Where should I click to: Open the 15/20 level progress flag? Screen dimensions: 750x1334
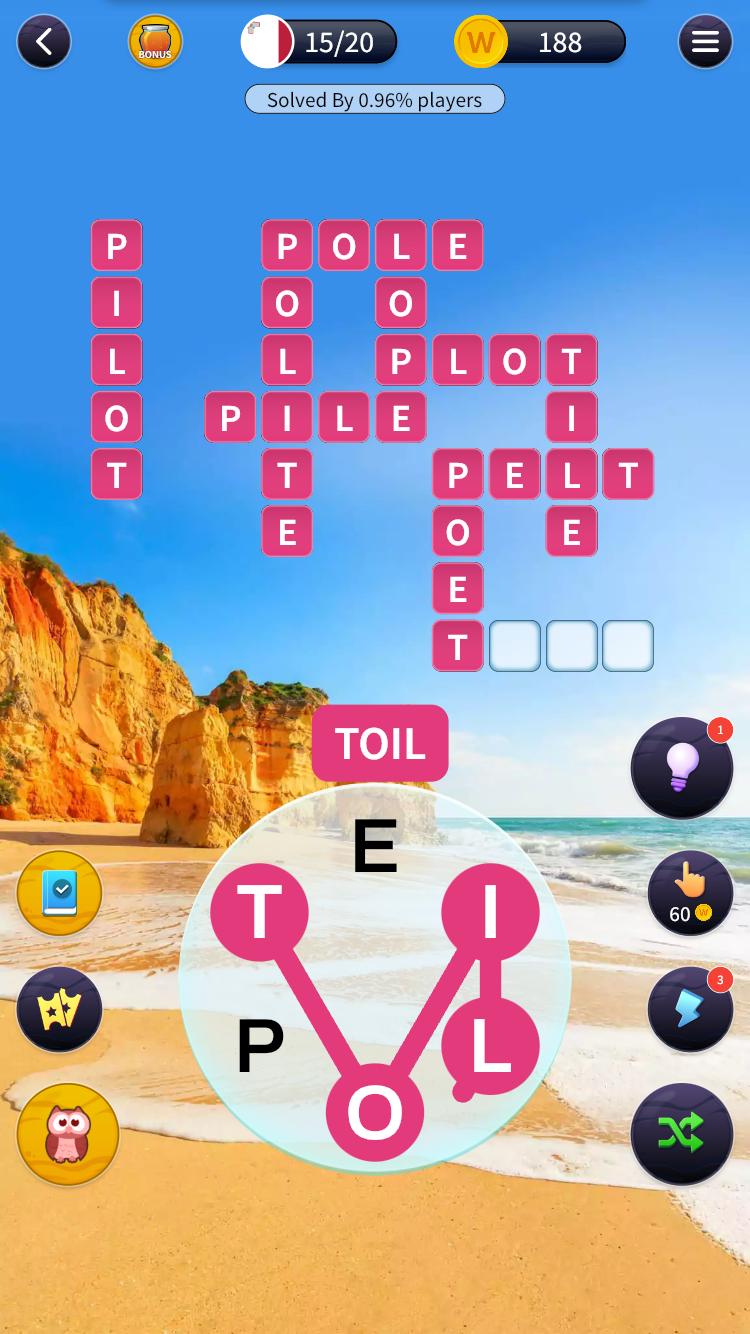[x=320, y=42]
